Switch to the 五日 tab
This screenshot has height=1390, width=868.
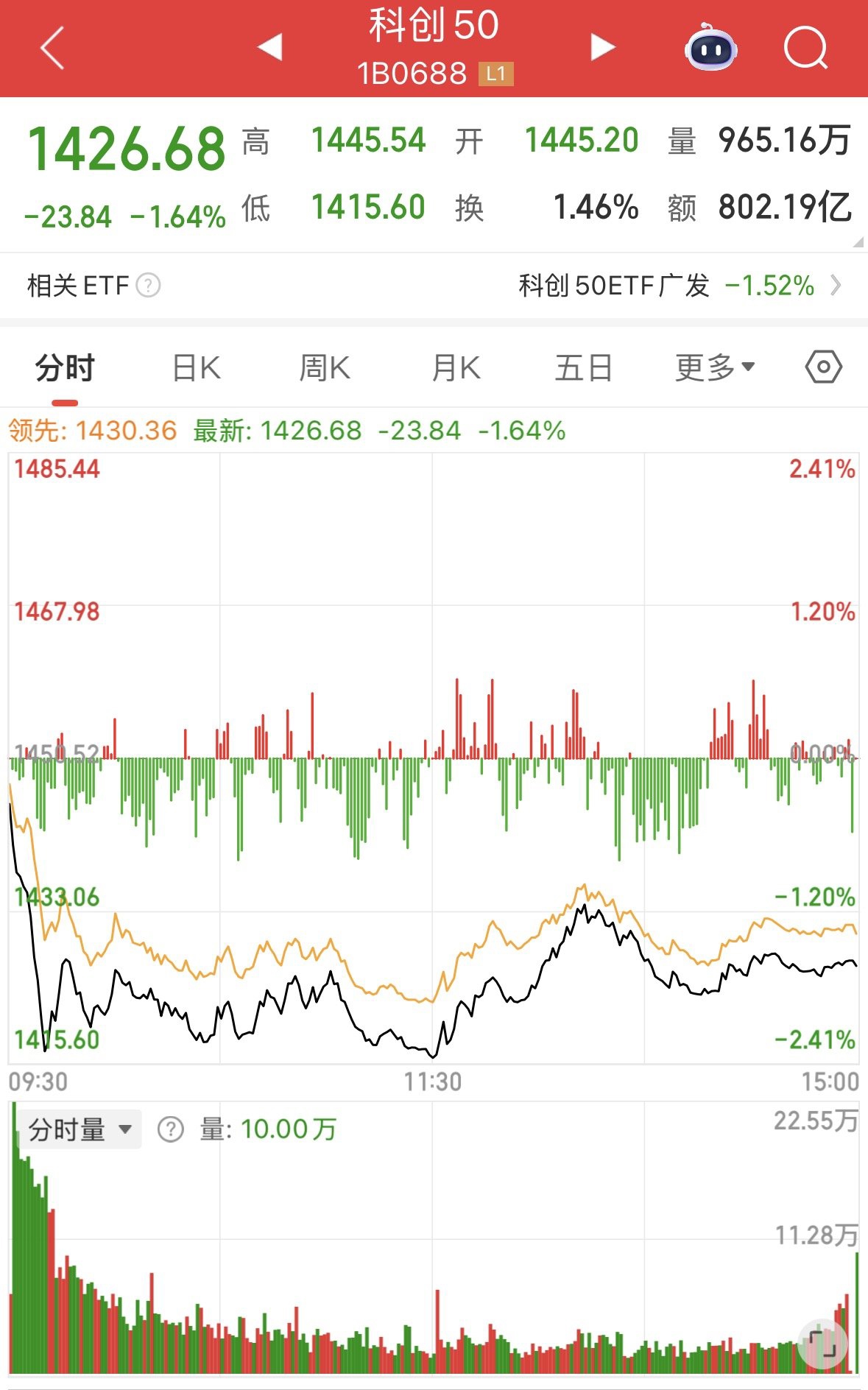583,367
